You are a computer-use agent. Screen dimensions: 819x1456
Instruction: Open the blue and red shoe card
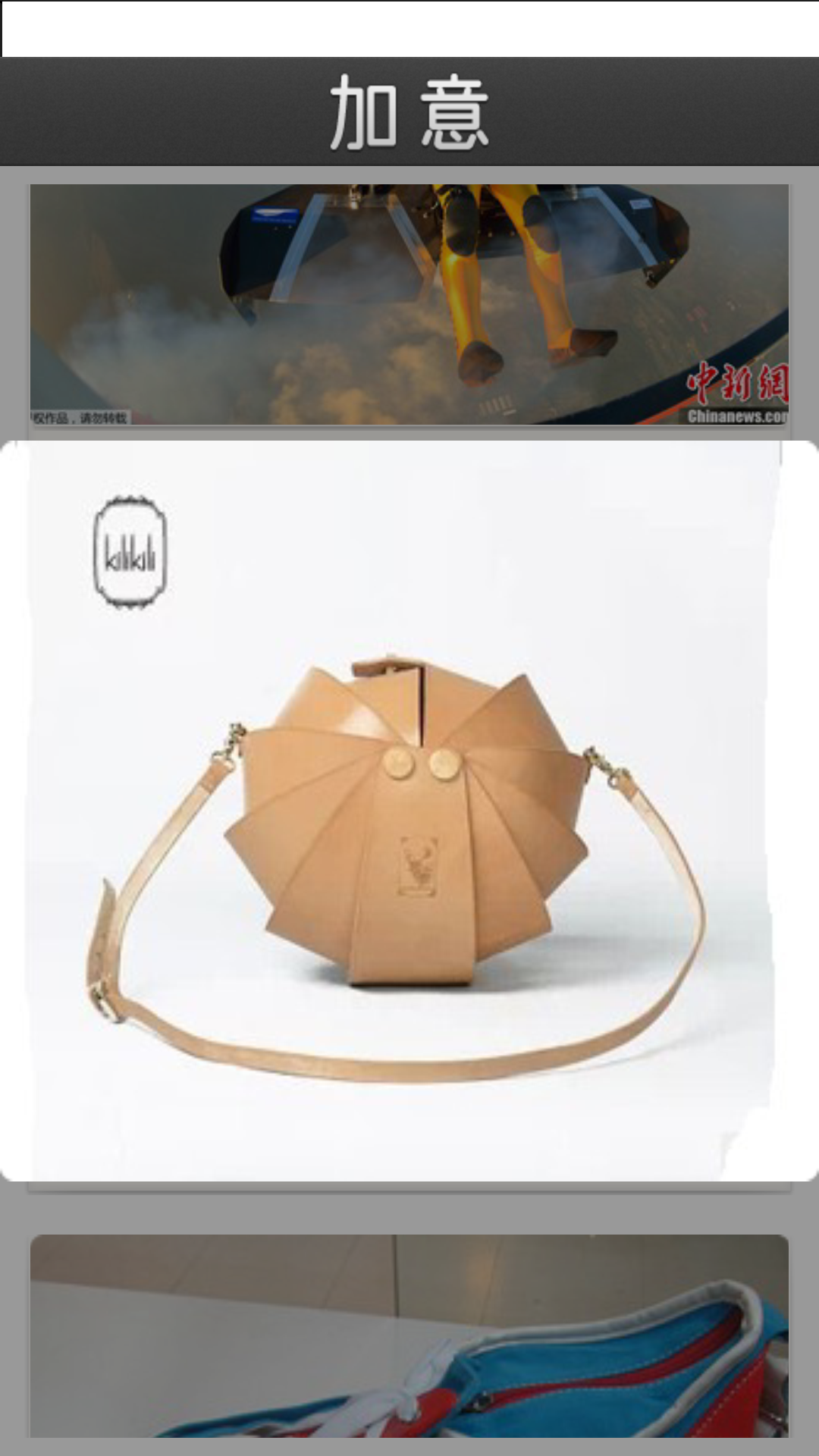pyautogui.click(x=409, y=1335)
